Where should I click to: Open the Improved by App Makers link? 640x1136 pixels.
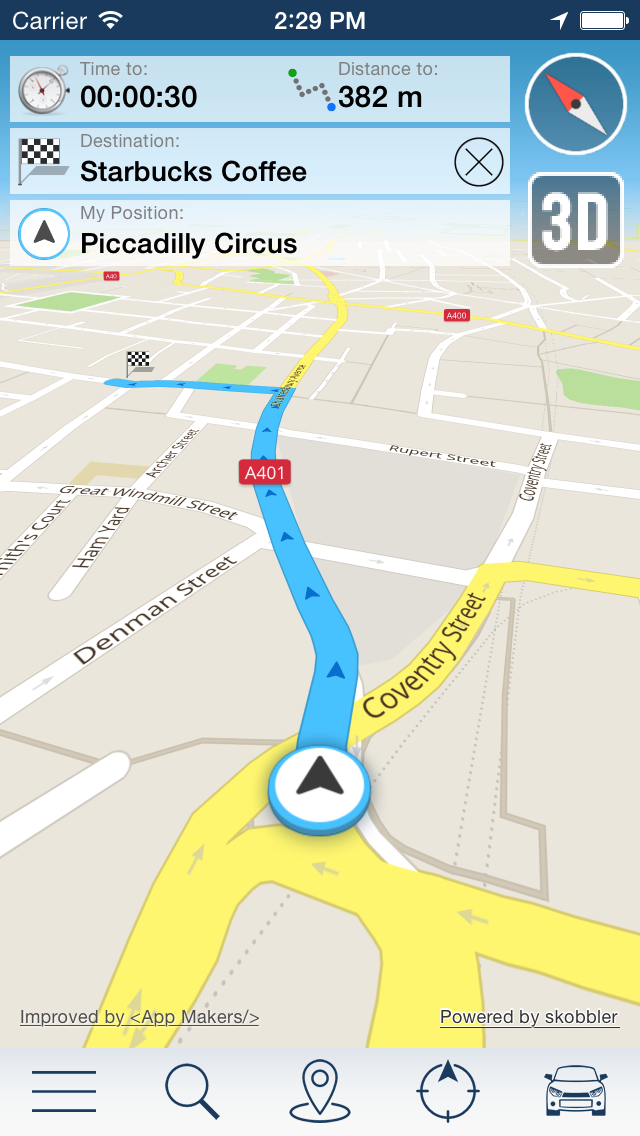pyautogui.click(x=139, y=1017)
